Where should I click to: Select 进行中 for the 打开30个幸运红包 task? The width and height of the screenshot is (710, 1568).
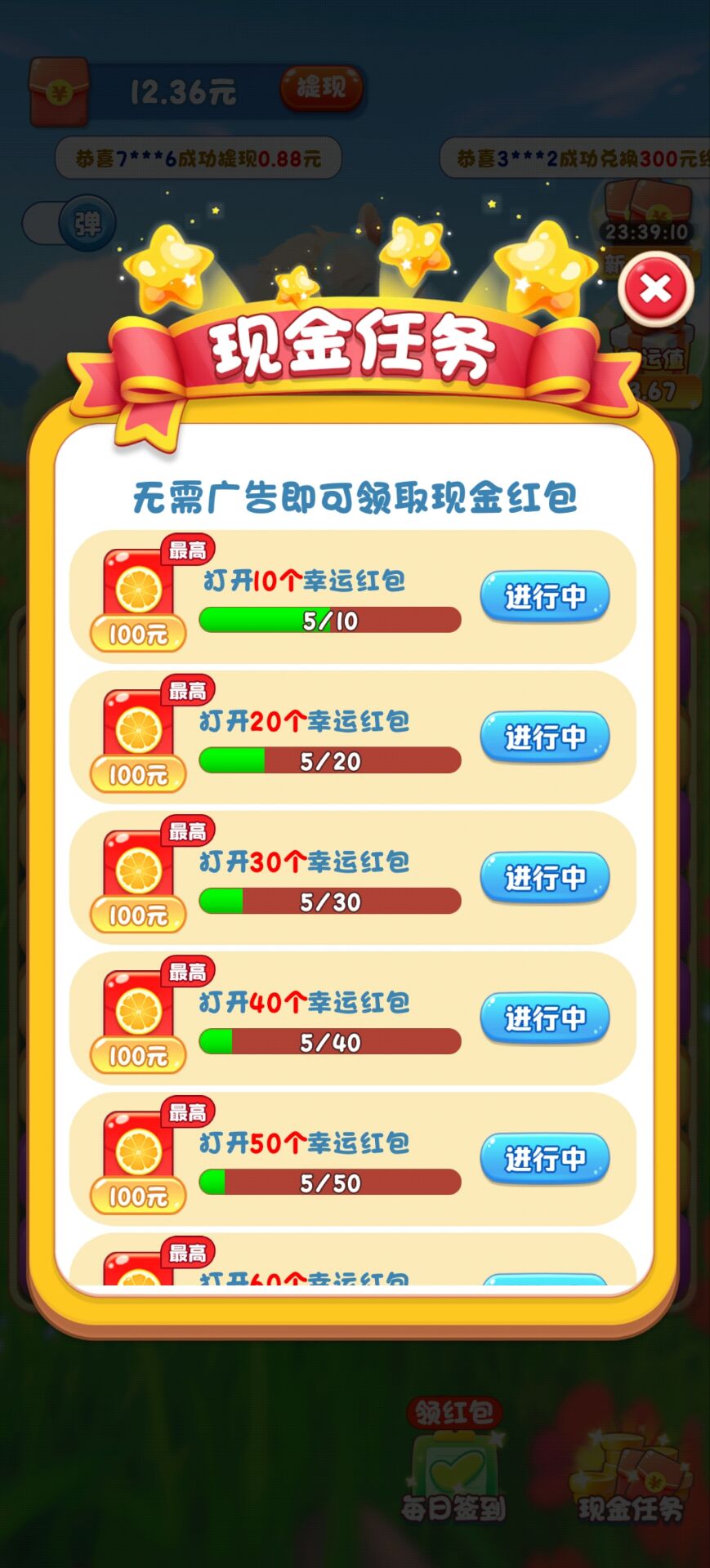point(544,877)
